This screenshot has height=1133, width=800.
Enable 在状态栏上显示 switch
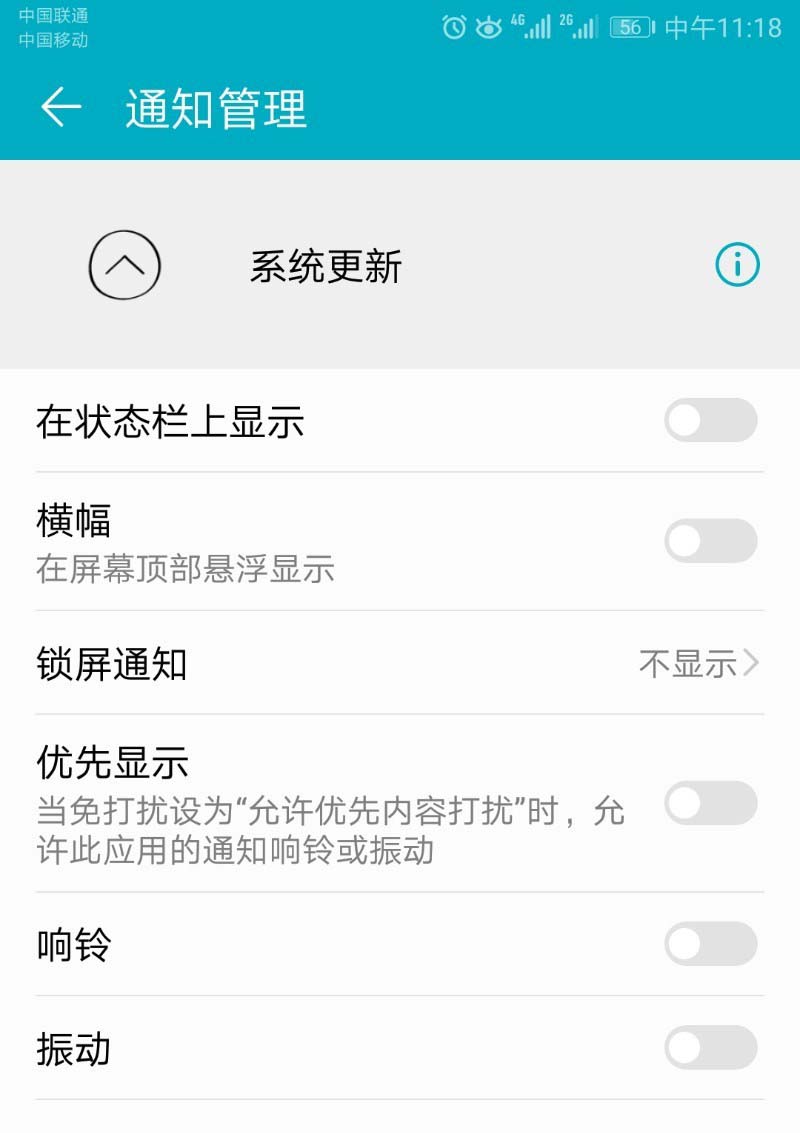tap(710, 420)
